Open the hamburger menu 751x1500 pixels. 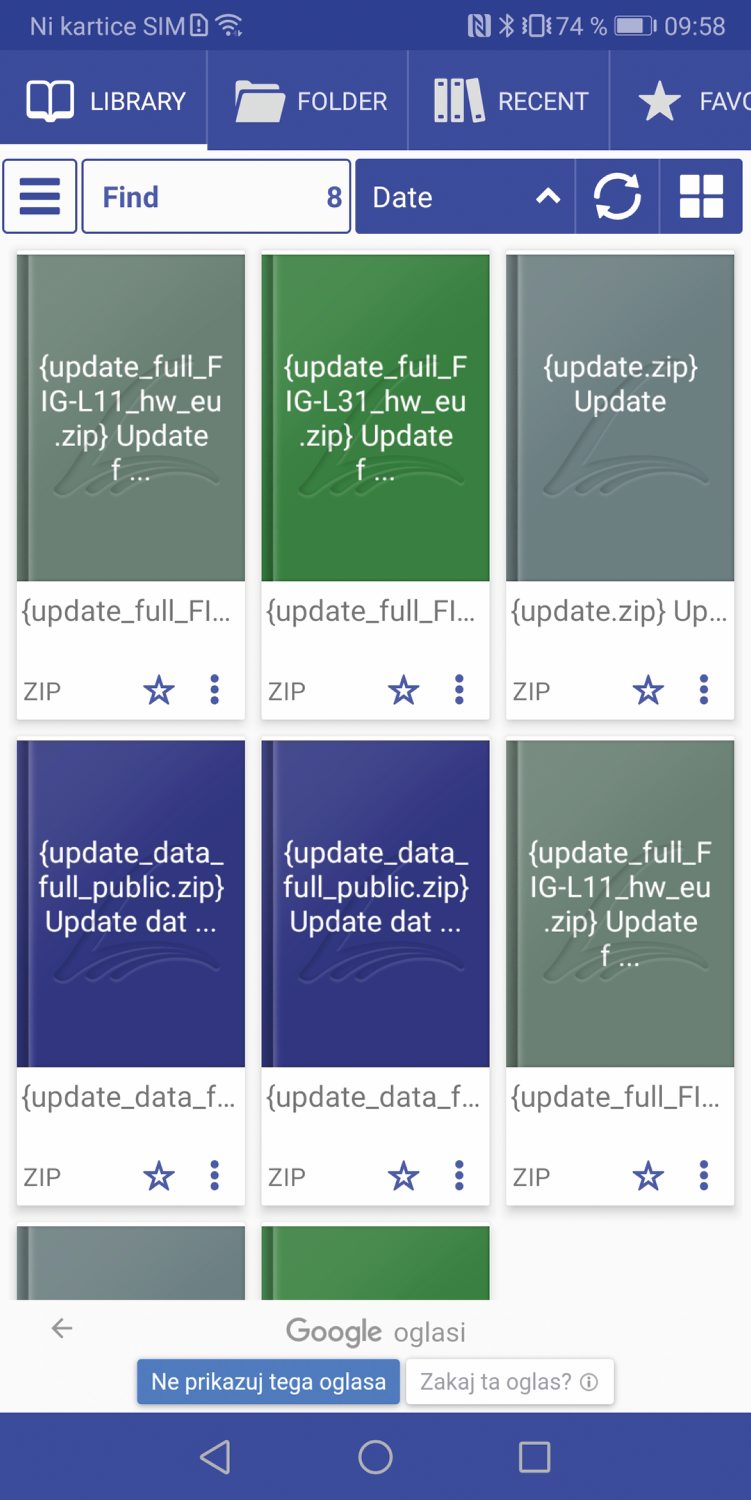[40, 197]
